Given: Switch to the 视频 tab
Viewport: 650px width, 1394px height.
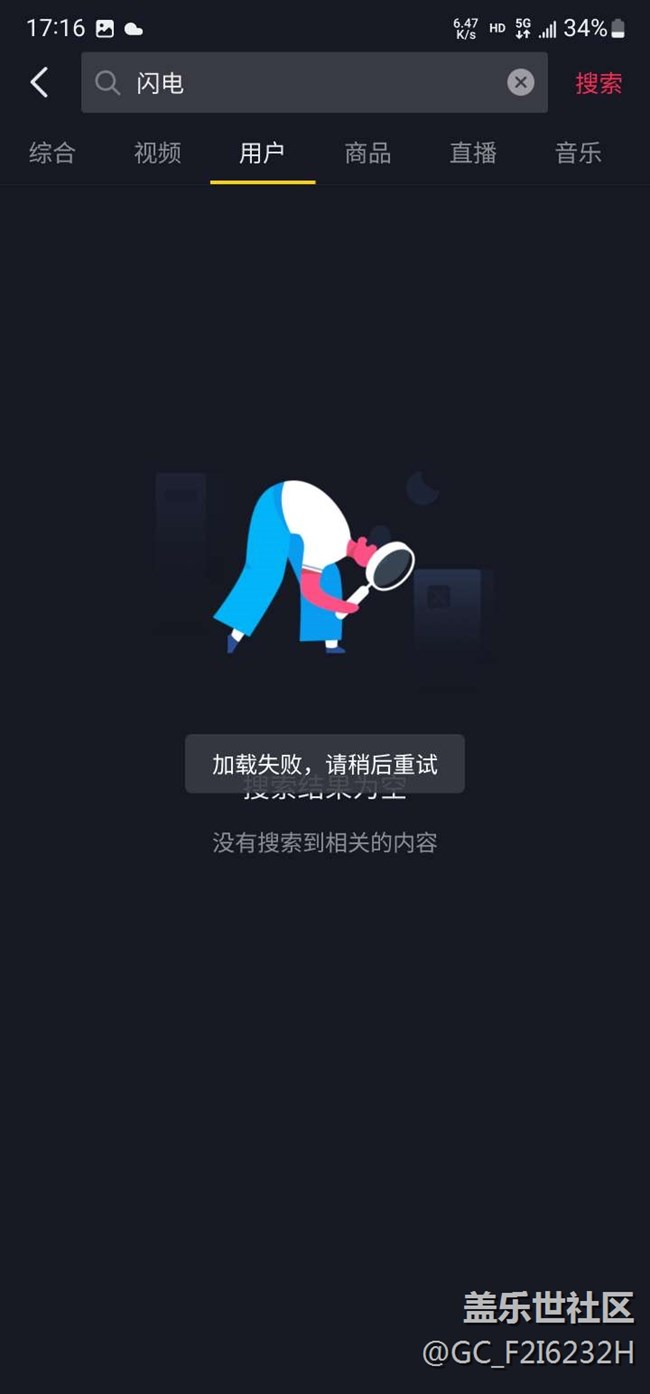Looking at the screenshot, I should [x=157, y=153].
